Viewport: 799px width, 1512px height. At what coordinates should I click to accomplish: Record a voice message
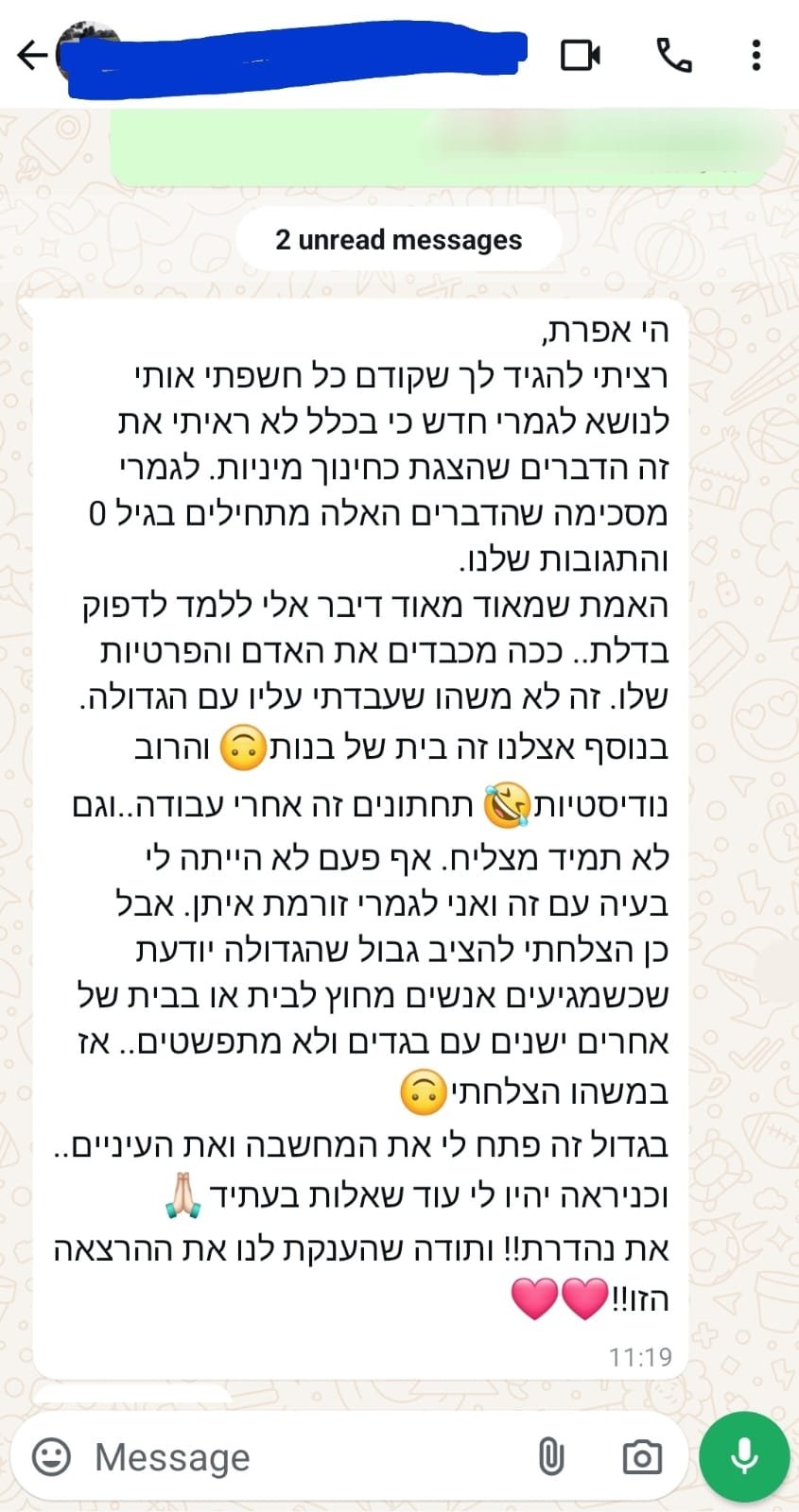[744, 1456]
